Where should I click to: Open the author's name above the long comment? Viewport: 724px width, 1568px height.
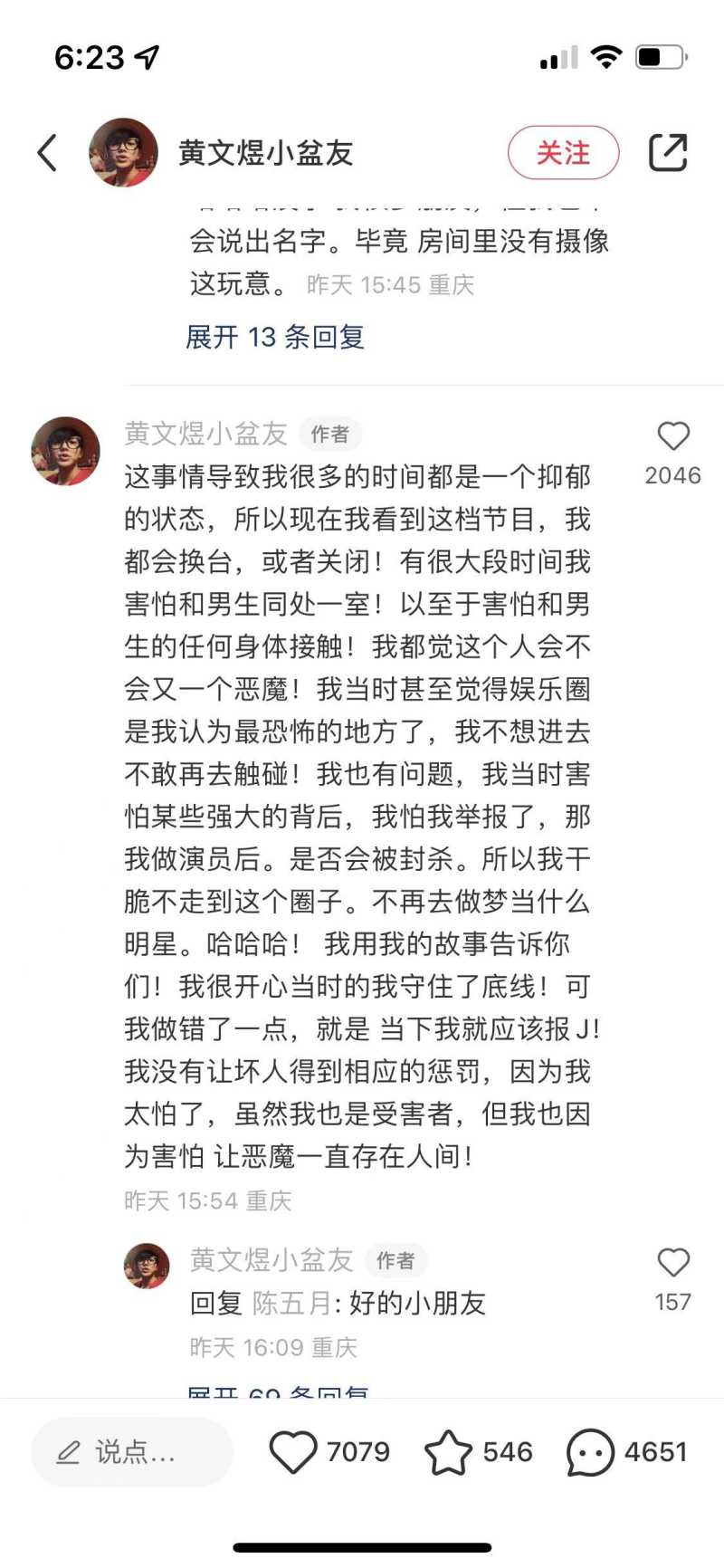[x=205, y=434]
